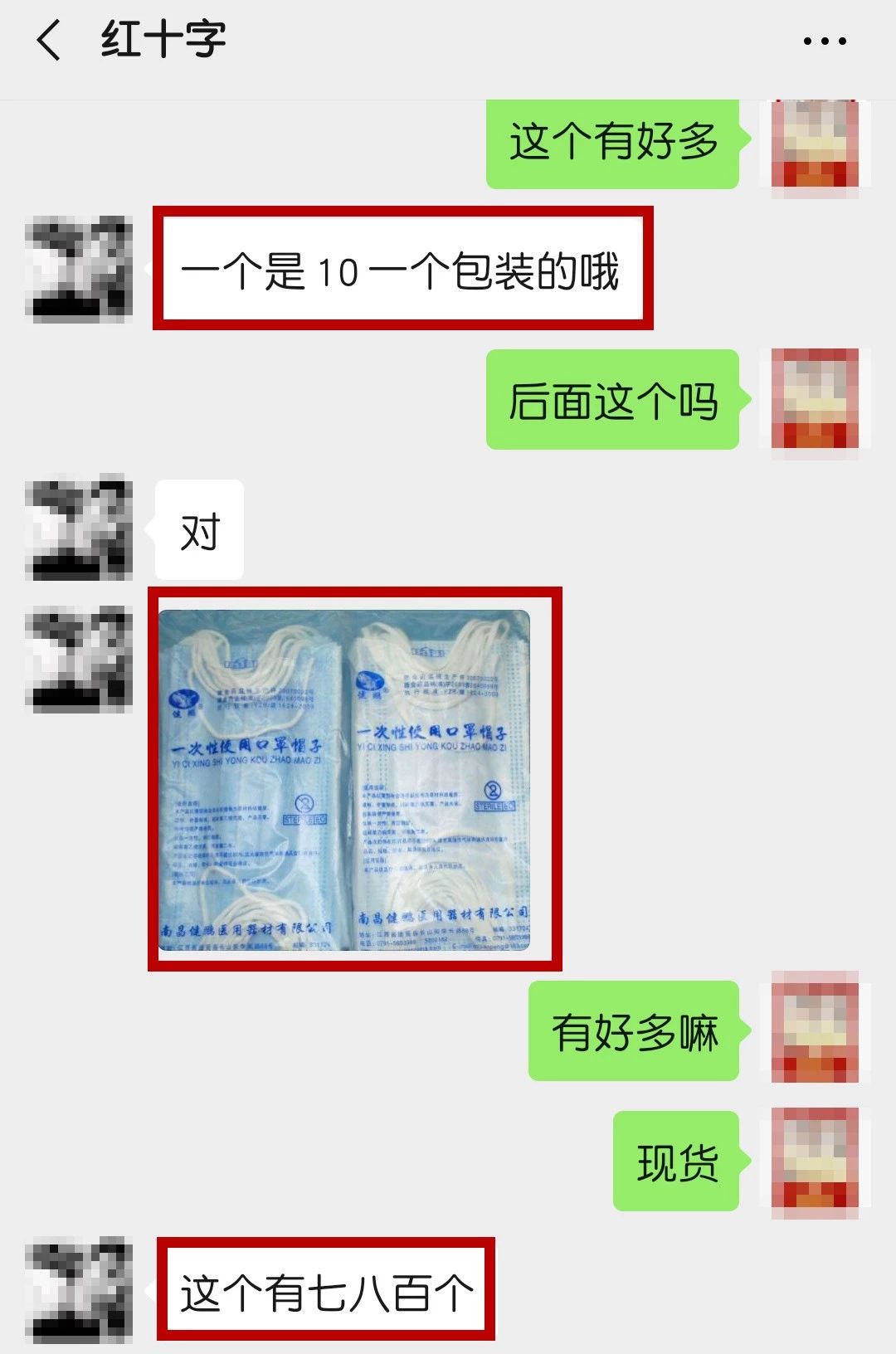Tap contact's avatar beside "对" message
The height and width of the screenshot is (1354, 896).
click(80, 527)
